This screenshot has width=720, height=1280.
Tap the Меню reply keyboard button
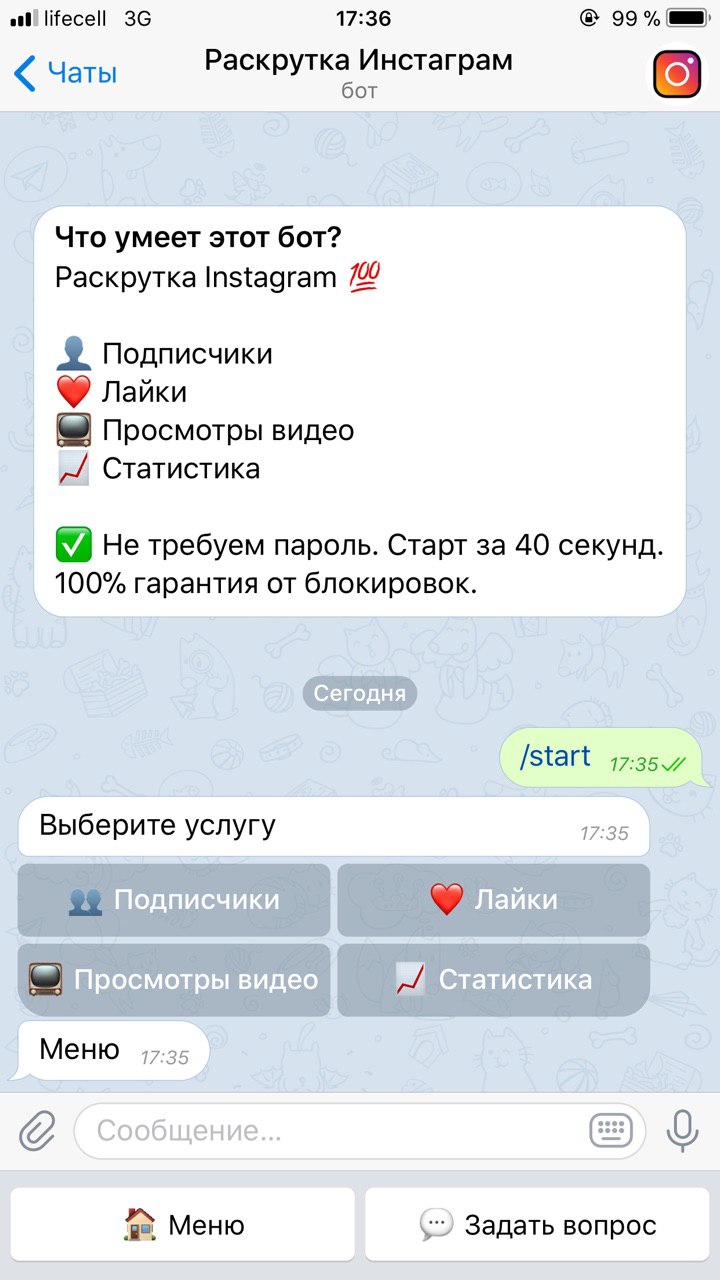tap(183, 1224)
